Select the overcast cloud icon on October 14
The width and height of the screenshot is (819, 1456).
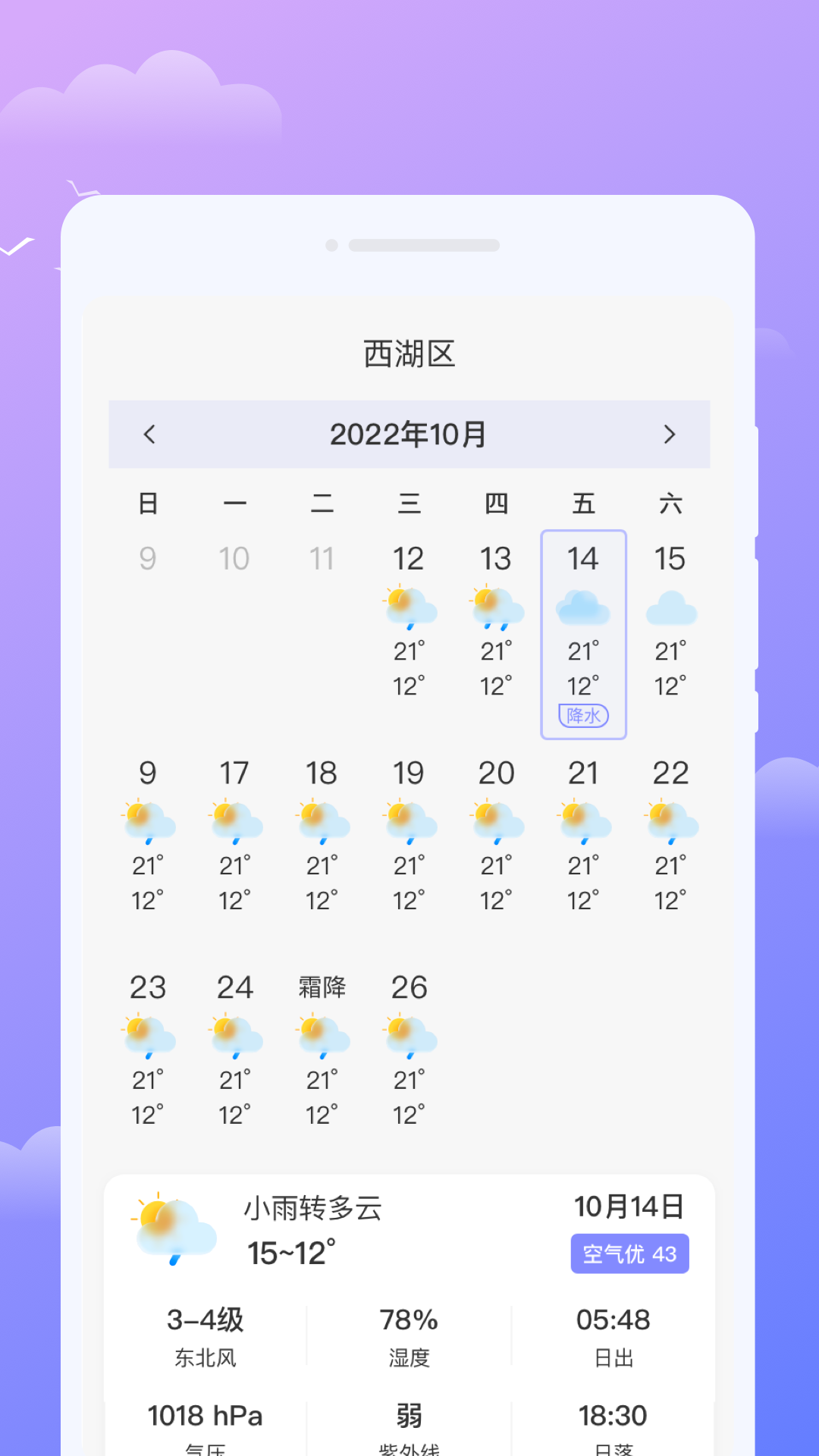click(583, 607)
